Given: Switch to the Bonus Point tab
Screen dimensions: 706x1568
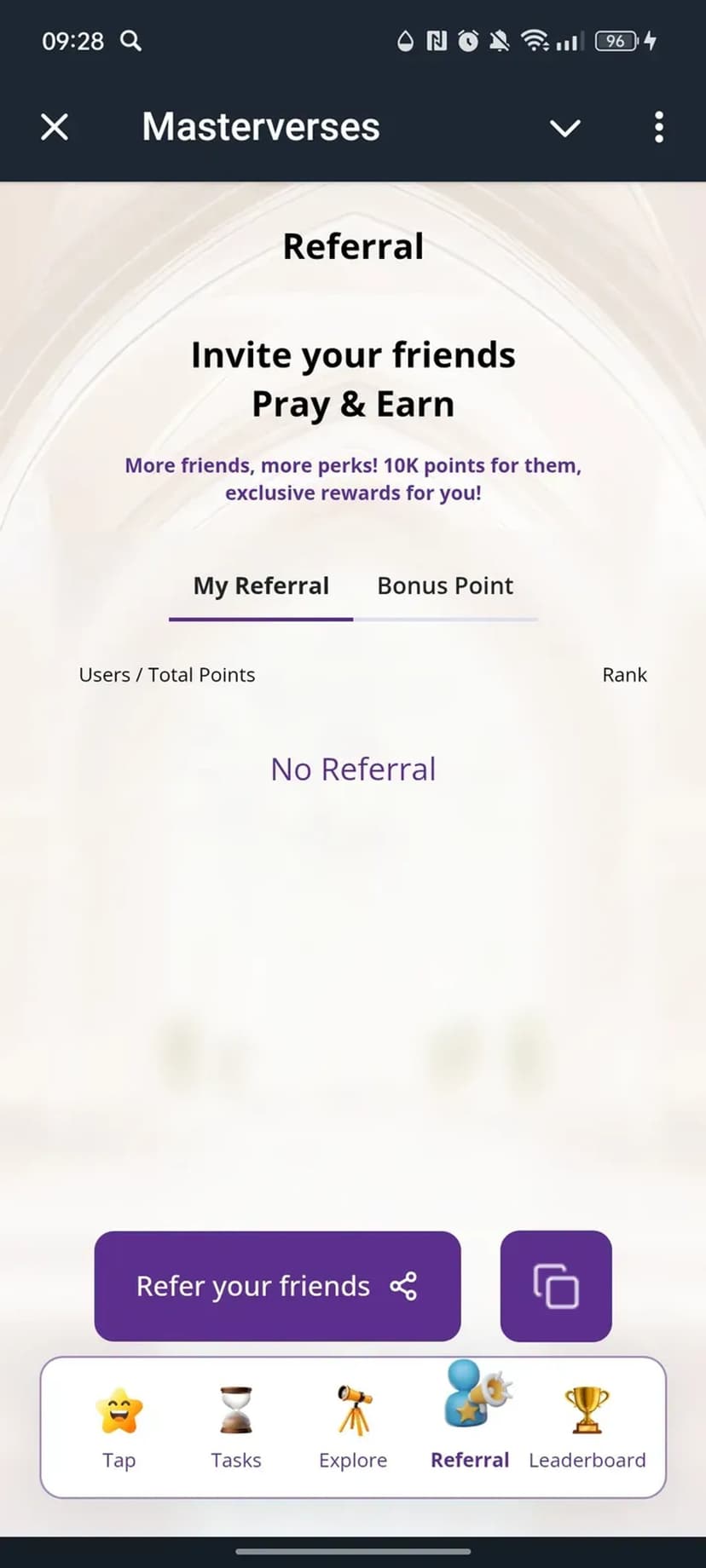Looking at the screenshot, I should [x=445, y=586].
